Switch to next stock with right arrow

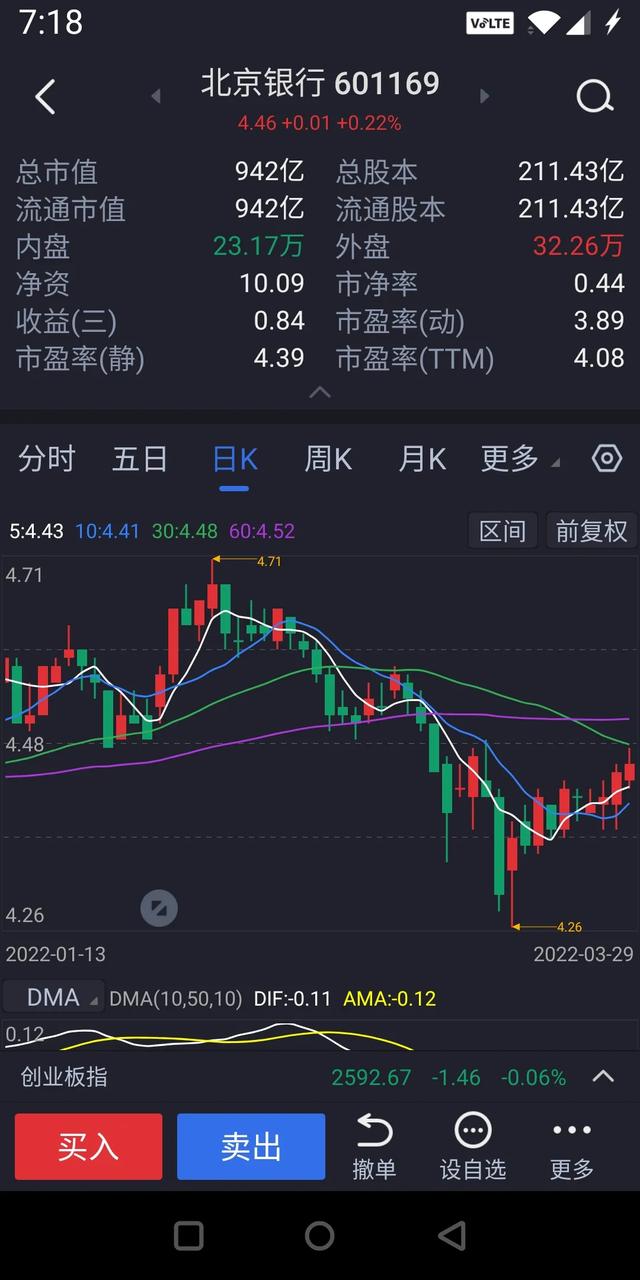(x=485, y=96)
